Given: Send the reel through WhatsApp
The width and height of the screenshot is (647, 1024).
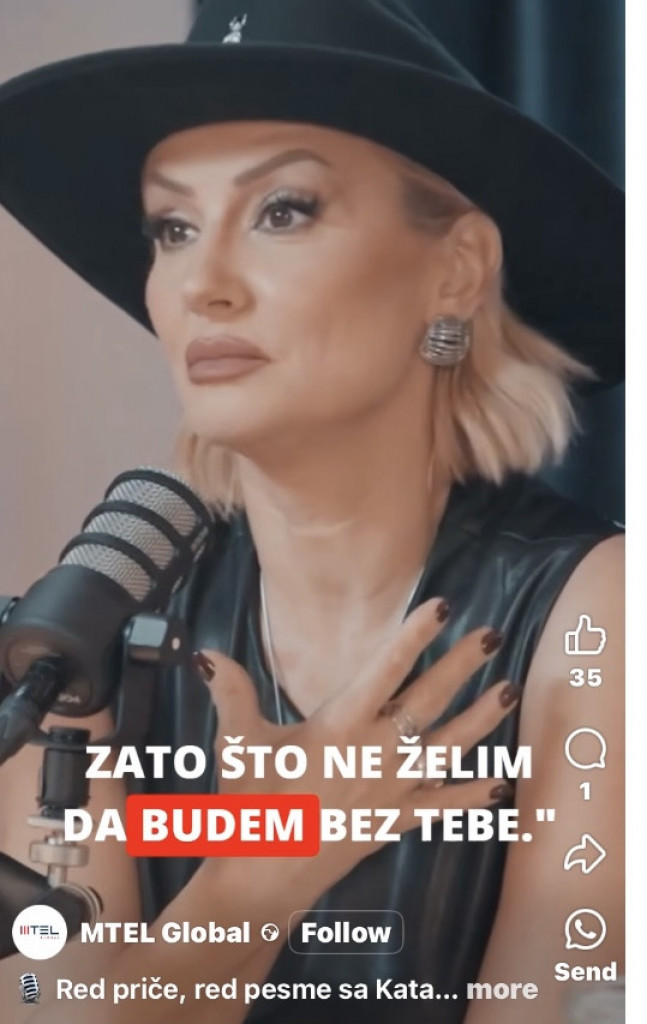Looking at the screenshot, I should [x=585, y=931].
